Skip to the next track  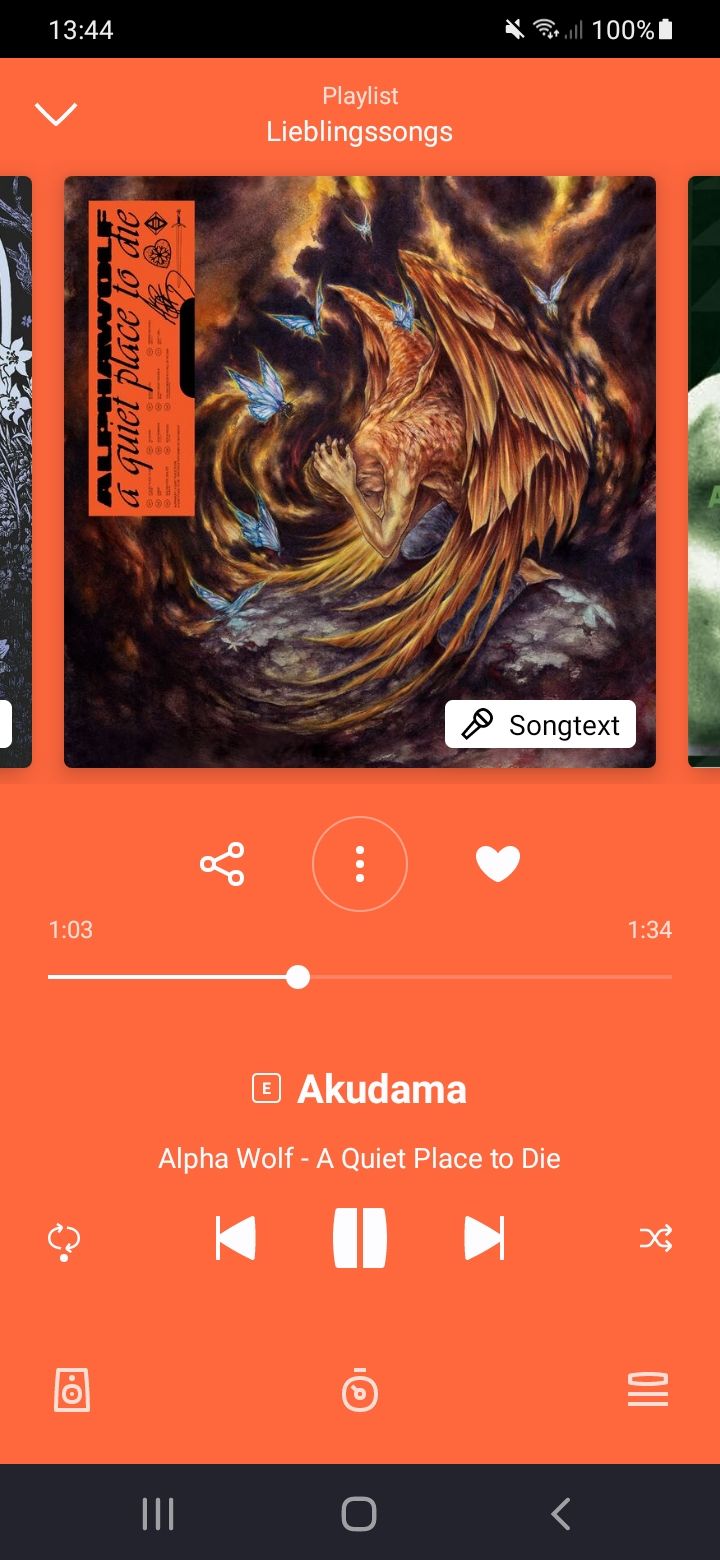coord(484,1239)
